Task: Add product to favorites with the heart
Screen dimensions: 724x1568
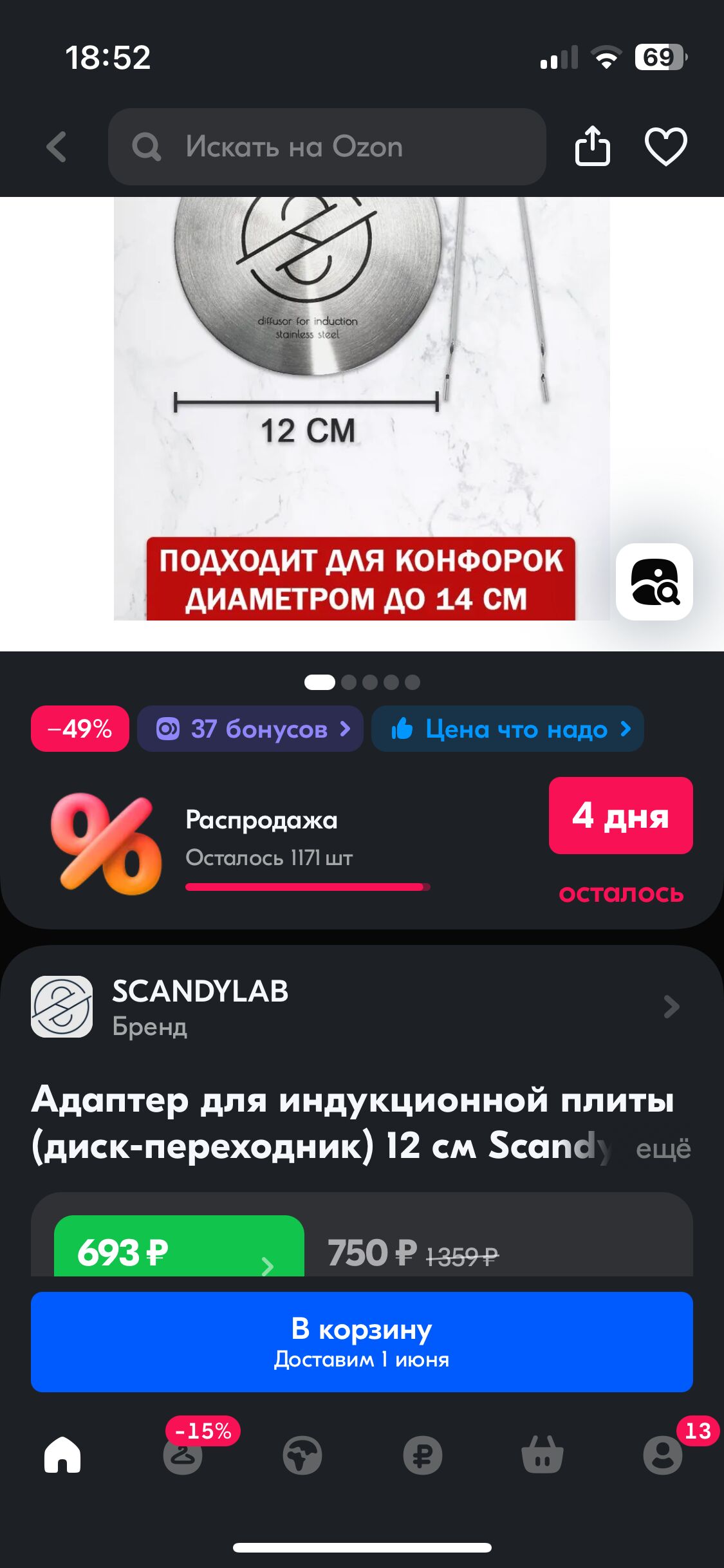Action: (x=665, y=147)
